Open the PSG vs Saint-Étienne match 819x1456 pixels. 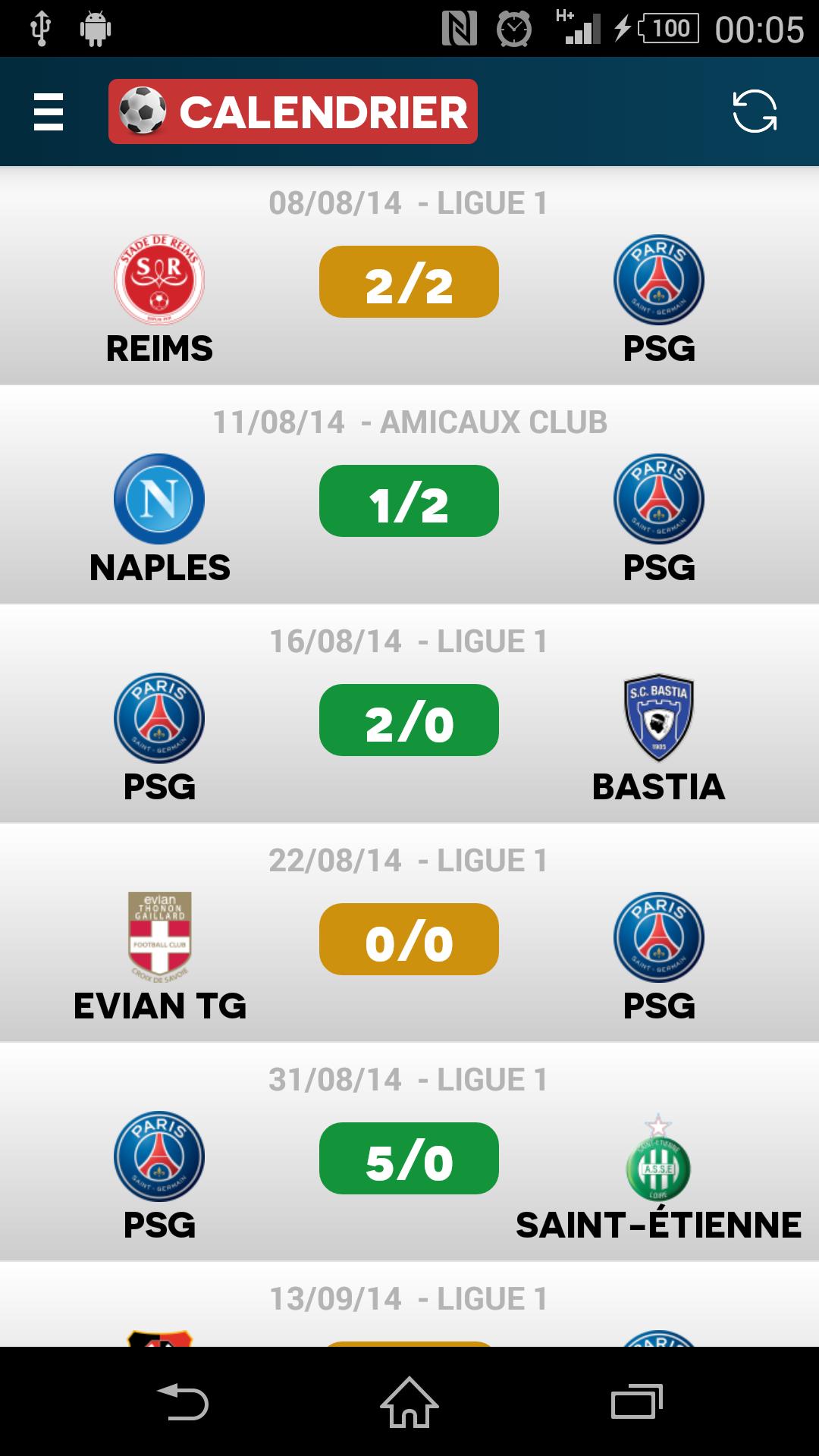pyautogui.click(x=409, y=1159)
